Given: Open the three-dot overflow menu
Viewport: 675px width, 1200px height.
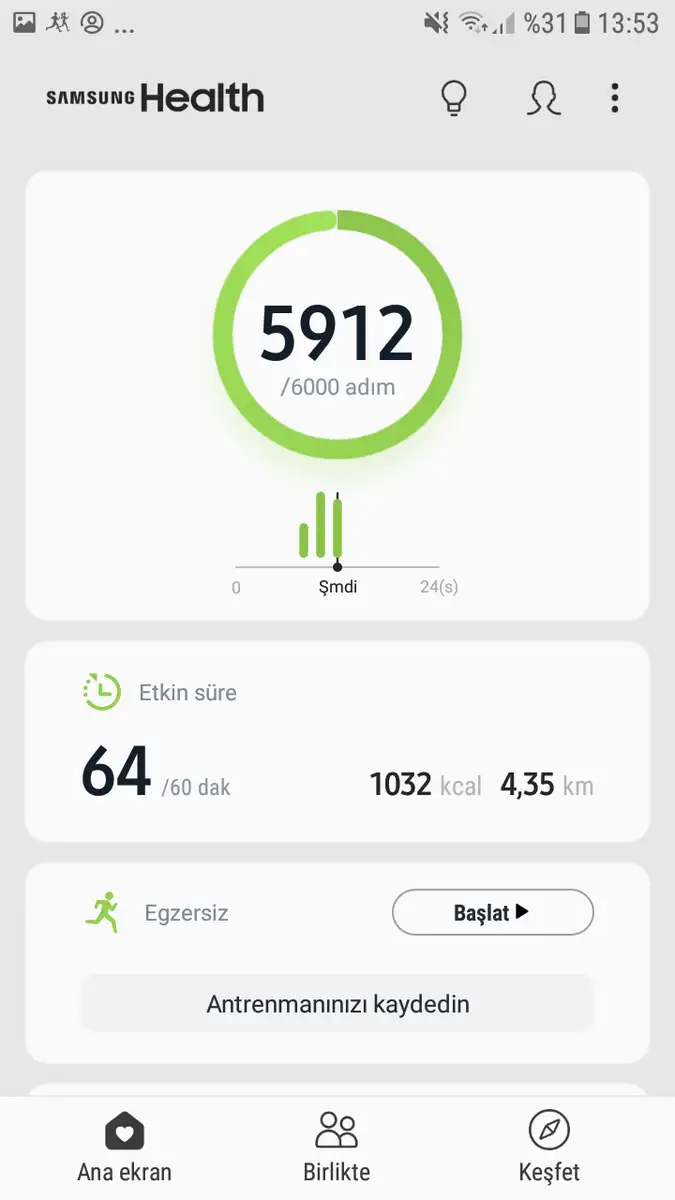Looking at the screenshot, I should pos(614,98).
